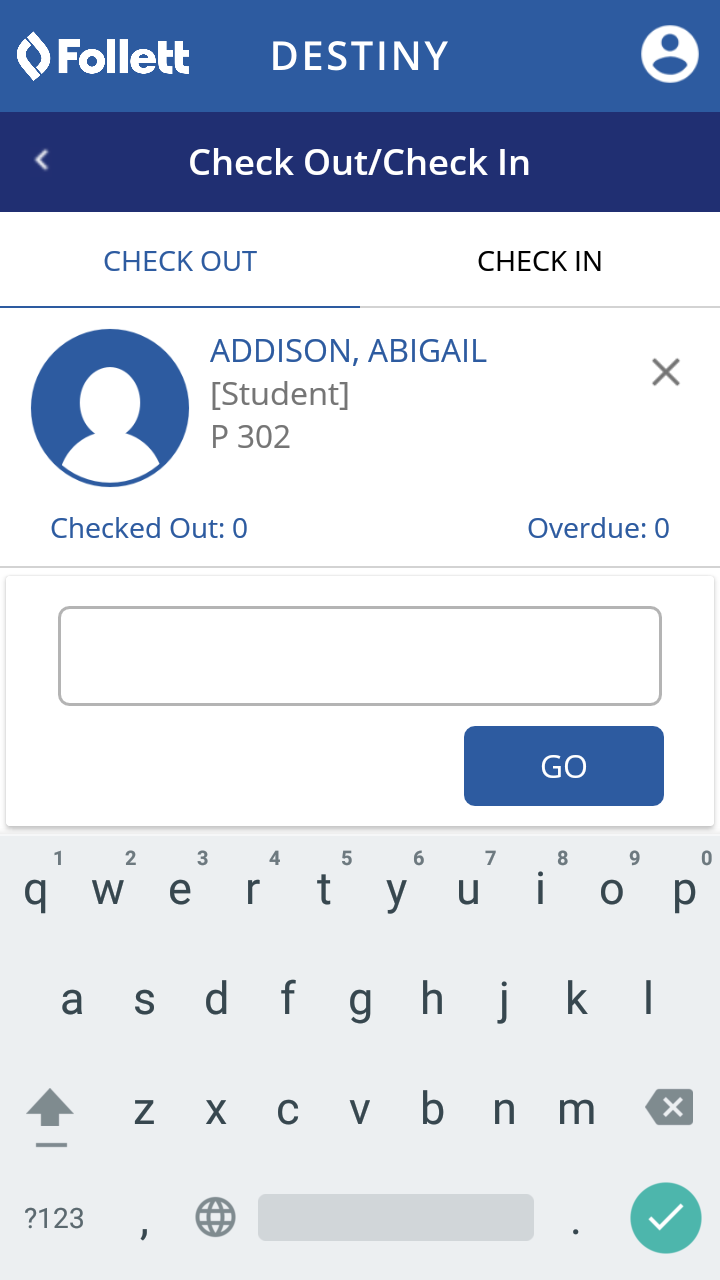Focus the barcode entry text field
The height and width of the screenshot is (1280, 720).
(360, 656)
